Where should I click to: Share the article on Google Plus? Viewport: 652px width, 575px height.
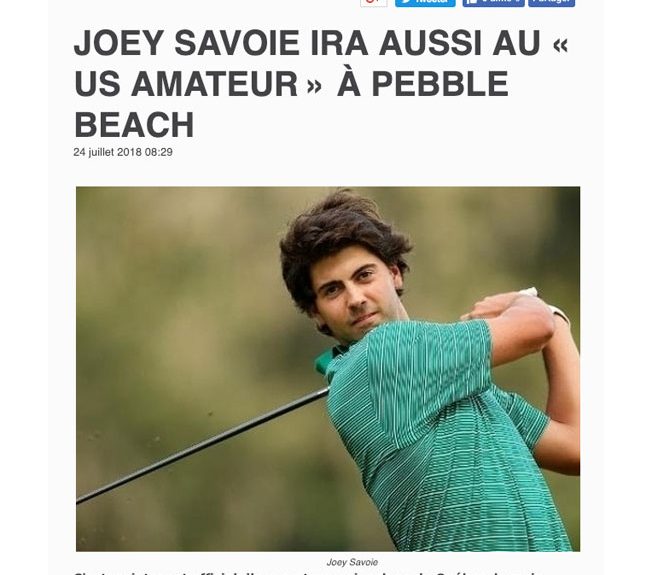pos(373,2)
